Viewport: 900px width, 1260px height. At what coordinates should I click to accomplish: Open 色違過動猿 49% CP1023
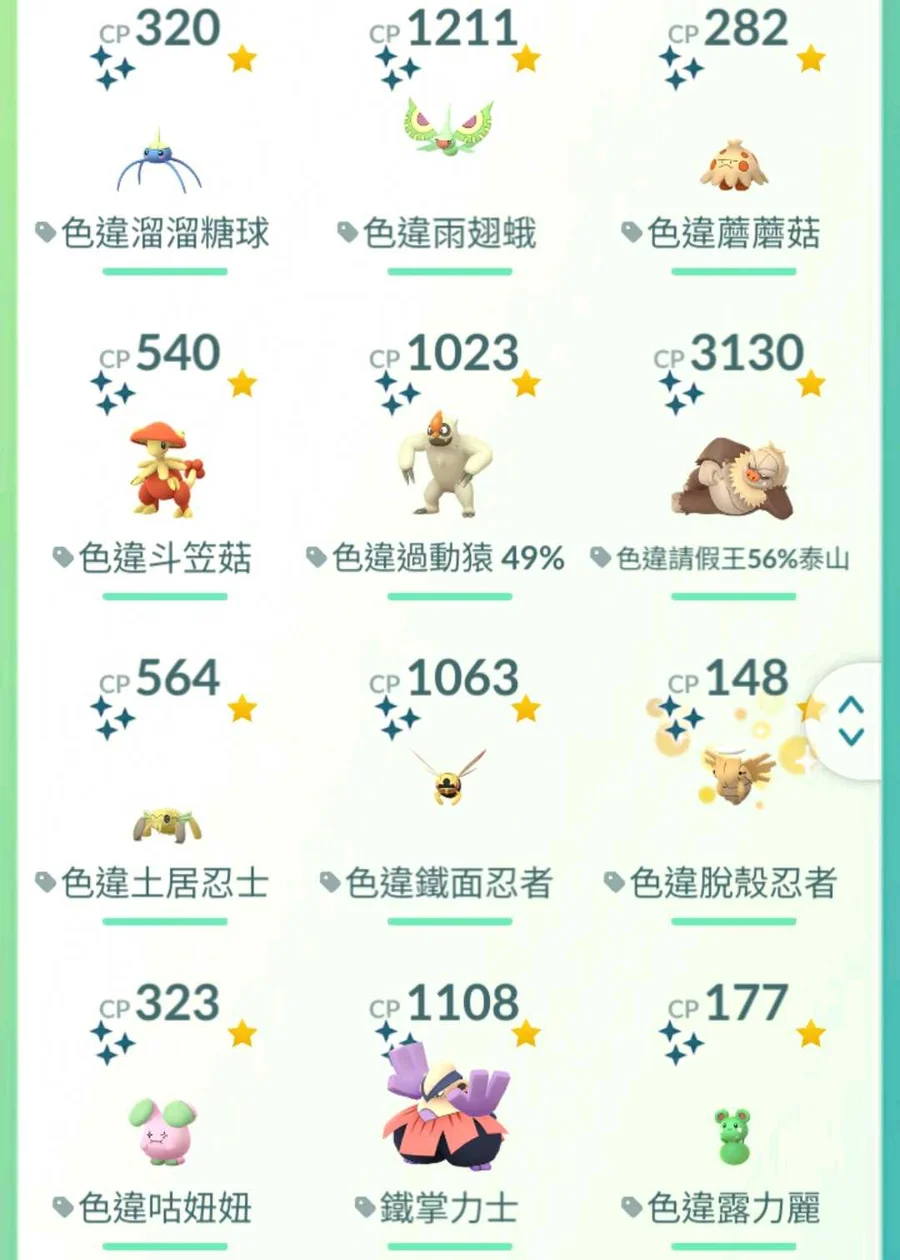click(x=446, y=465)
